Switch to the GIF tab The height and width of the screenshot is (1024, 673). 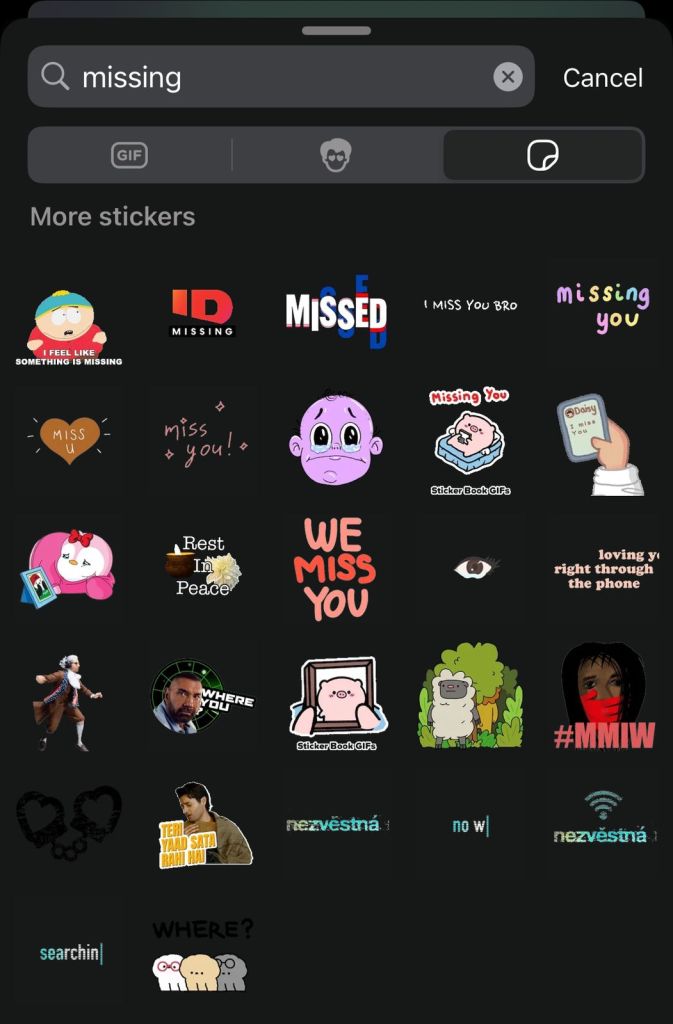[130, 155]
